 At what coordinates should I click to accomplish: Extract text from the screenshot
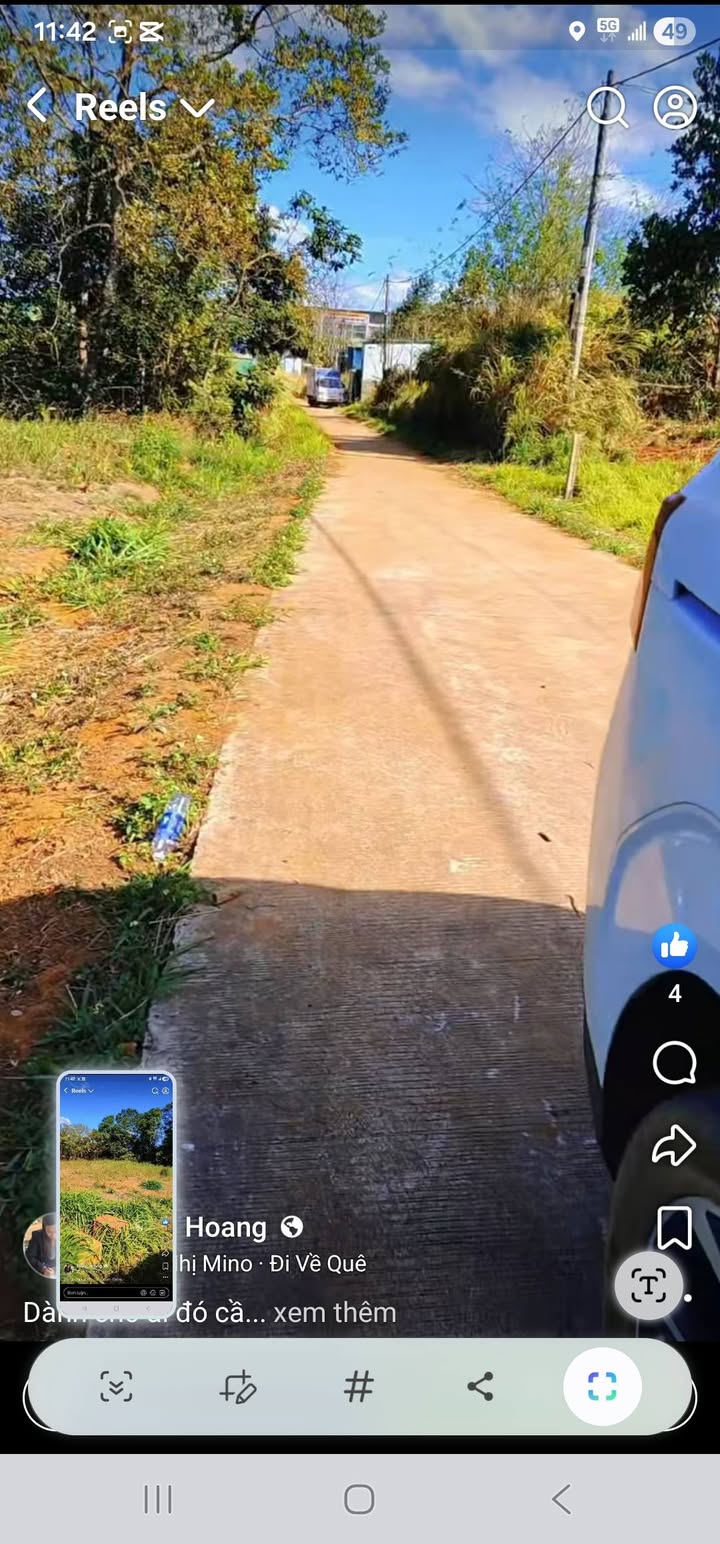(648, 1286)
